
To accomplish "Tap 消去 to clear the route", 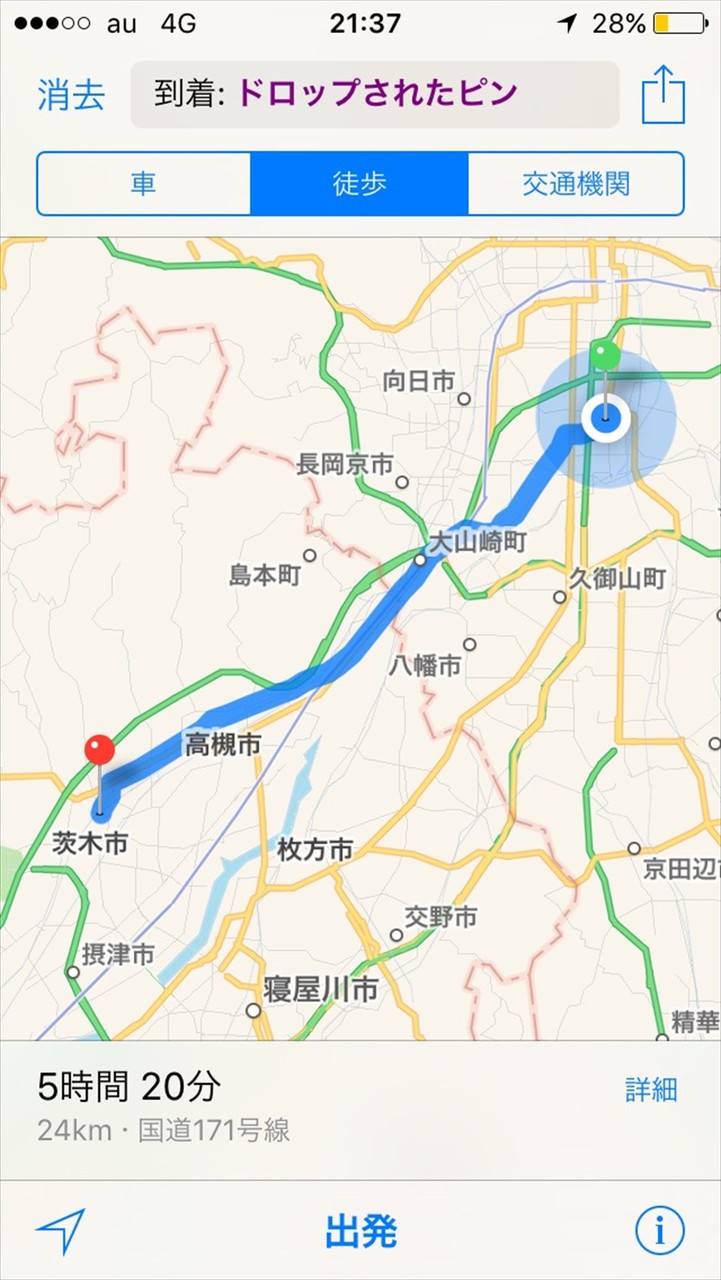I will pos(71,95).
